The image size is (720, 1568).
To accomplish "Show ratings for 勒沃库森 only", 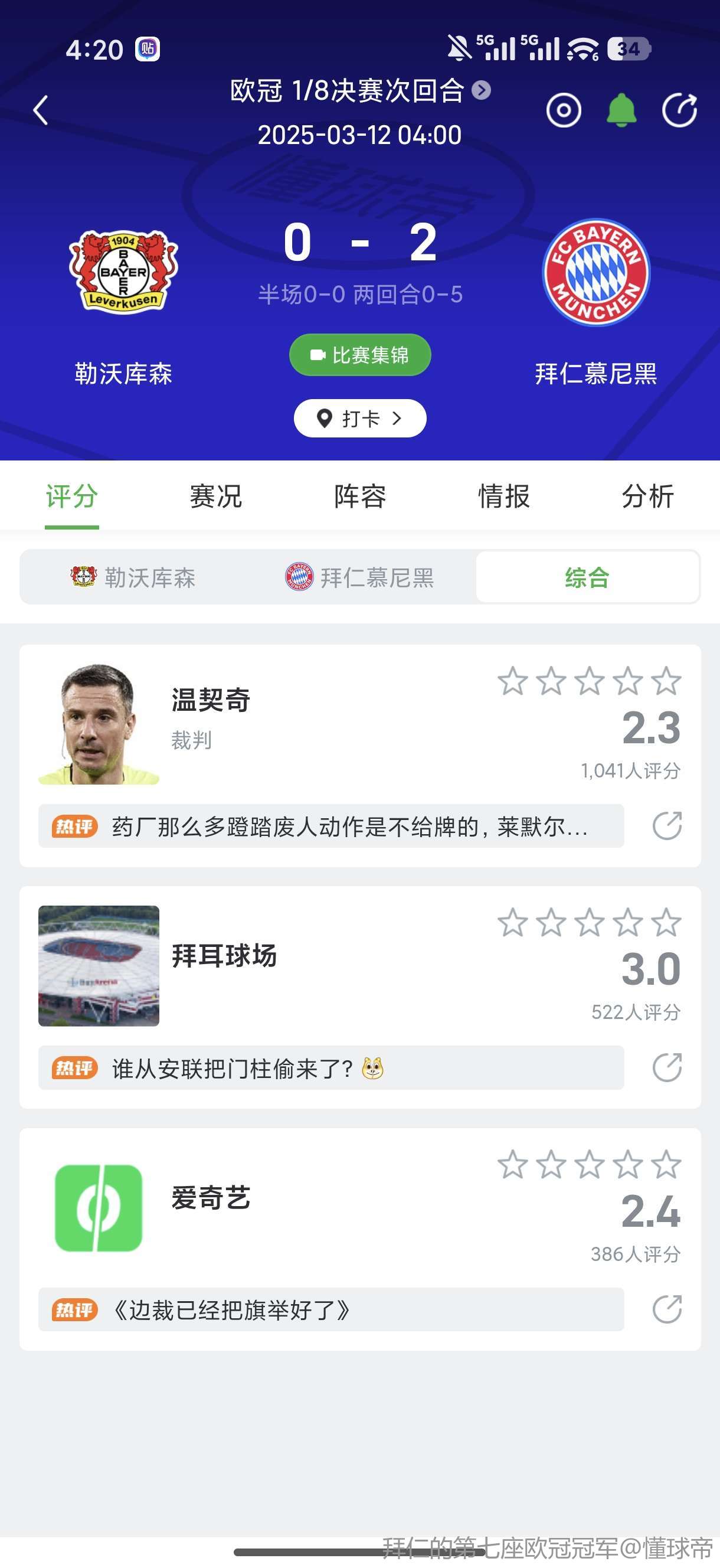I will [x=133, y=577].
